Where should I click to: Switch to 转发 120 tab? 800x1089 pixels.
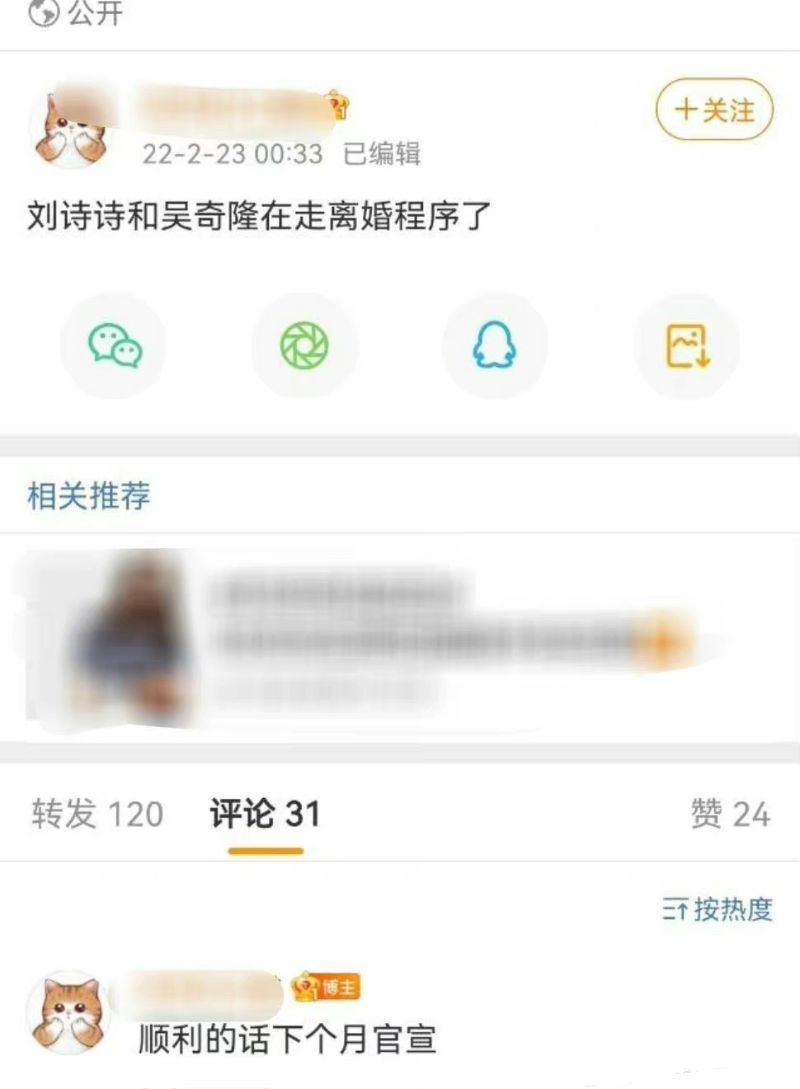point(96,814)
